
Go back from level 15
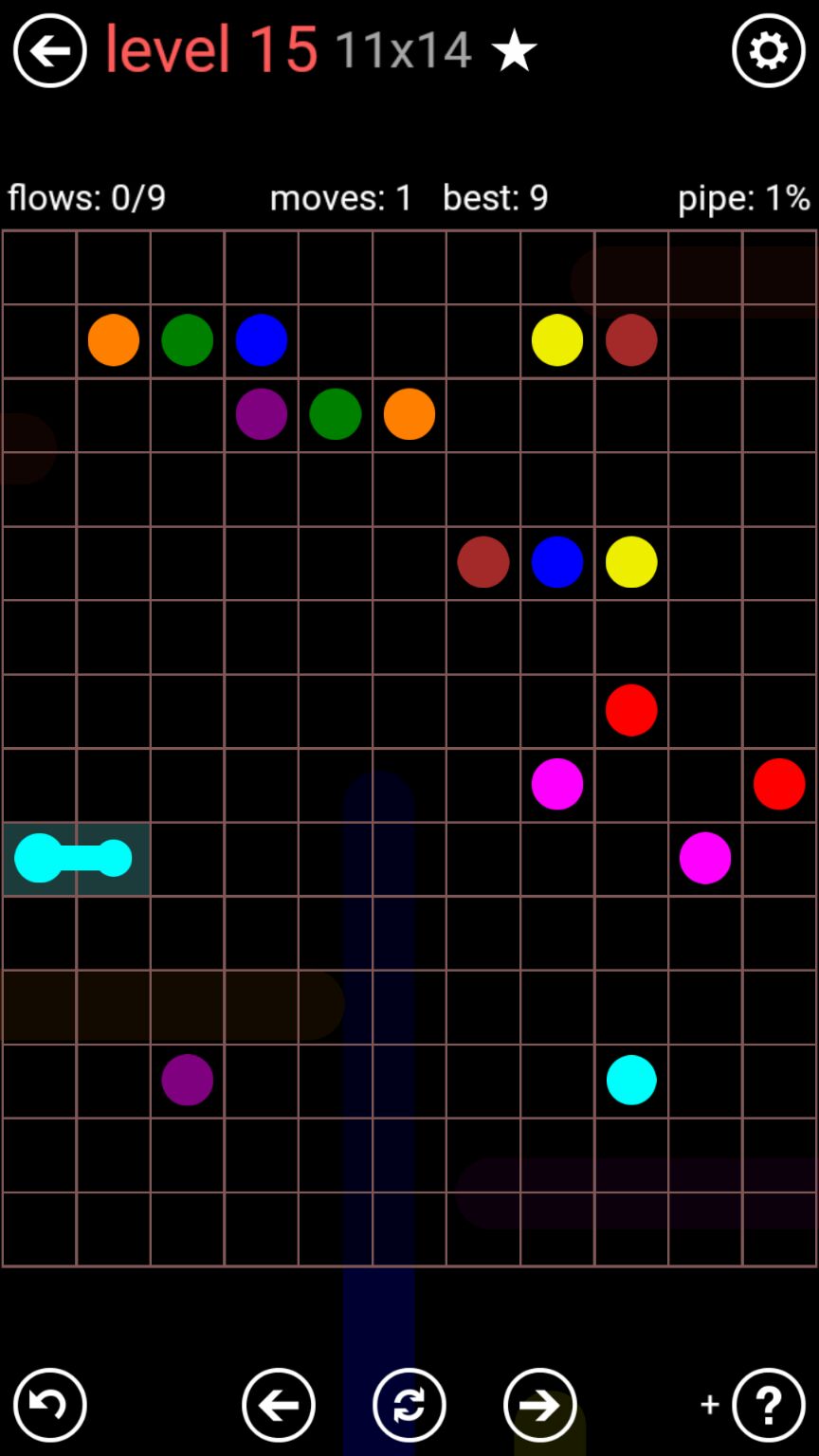pos(49,51)
